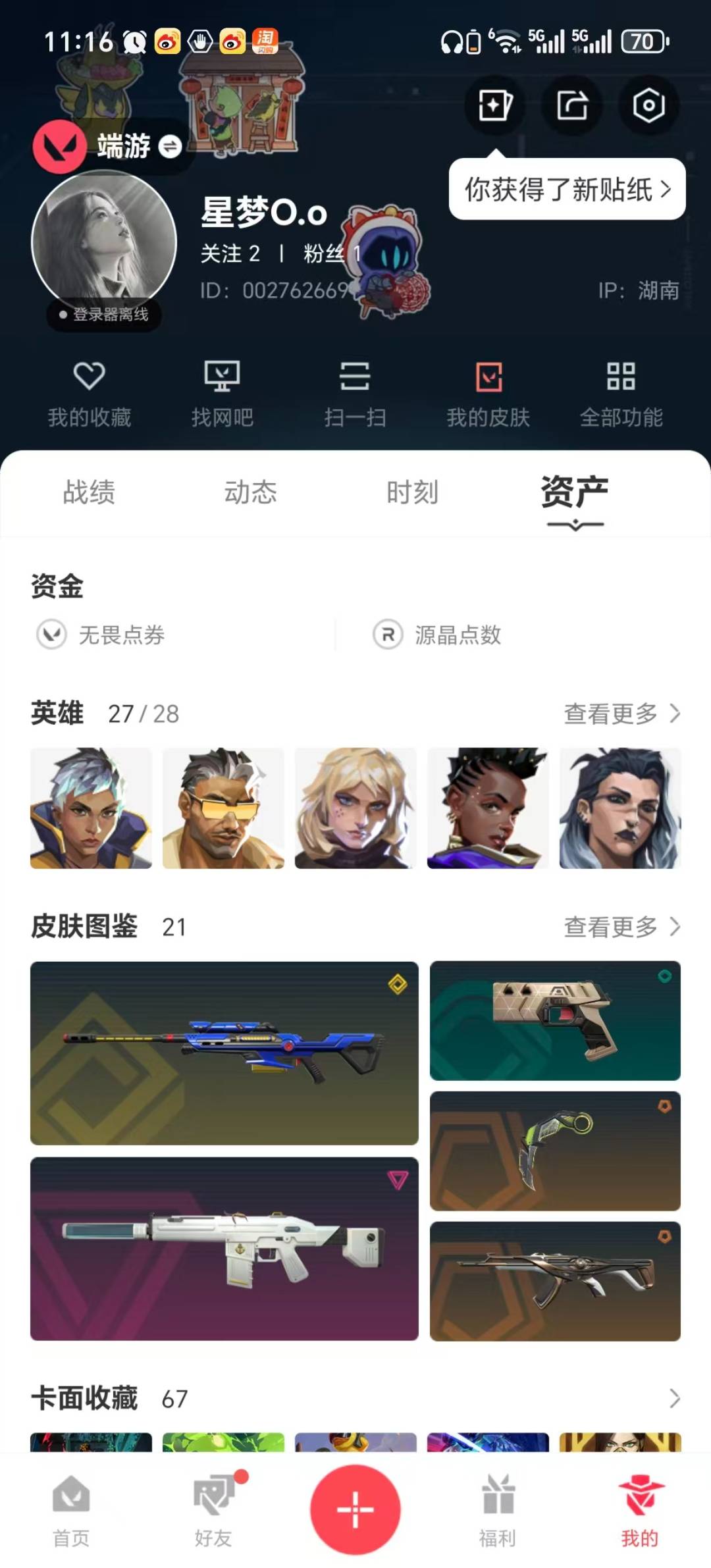This screenshot has height=1568, width=711.
Task: Tap the 源晶点数 icon
Action: pyautogui.click(x=388, y=635)
